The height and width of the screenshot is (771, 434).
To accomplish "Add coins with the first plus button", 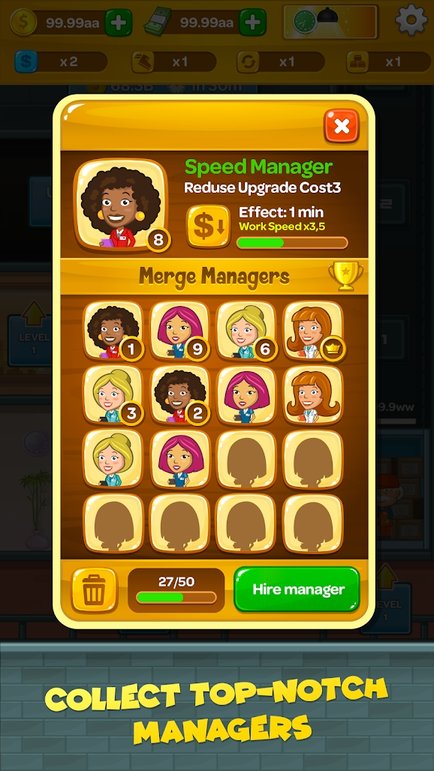I will point(118,22).
